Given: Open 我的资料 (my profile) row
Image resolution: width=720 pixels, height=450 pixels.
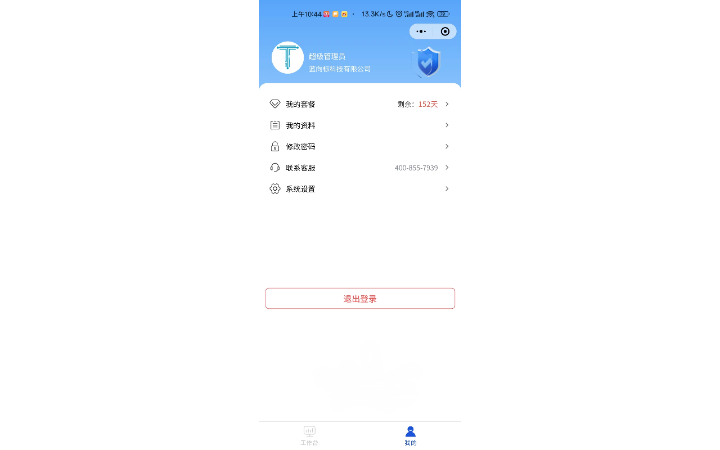Looking at the screenshot, I should [359, 125].
